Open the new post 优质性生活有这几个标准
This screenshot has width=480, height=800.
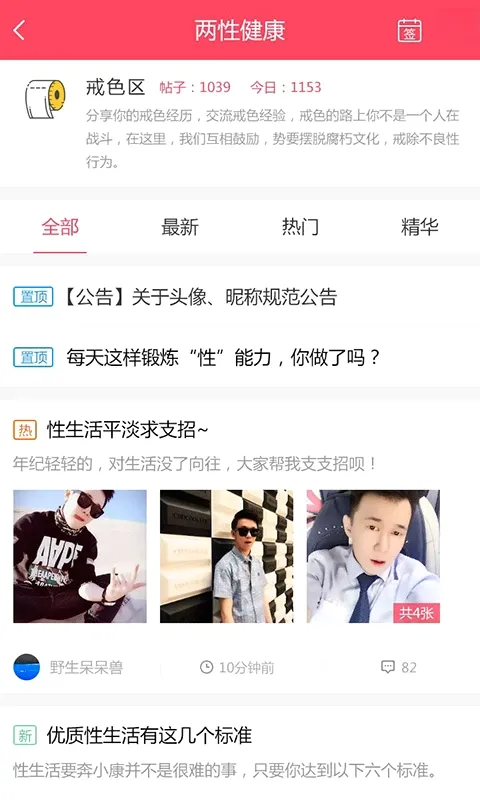[x=149, y=735]
